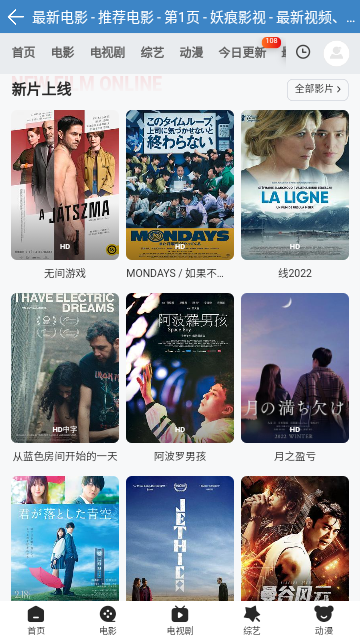Select 今日更新 in the top menu

[242, 53]
